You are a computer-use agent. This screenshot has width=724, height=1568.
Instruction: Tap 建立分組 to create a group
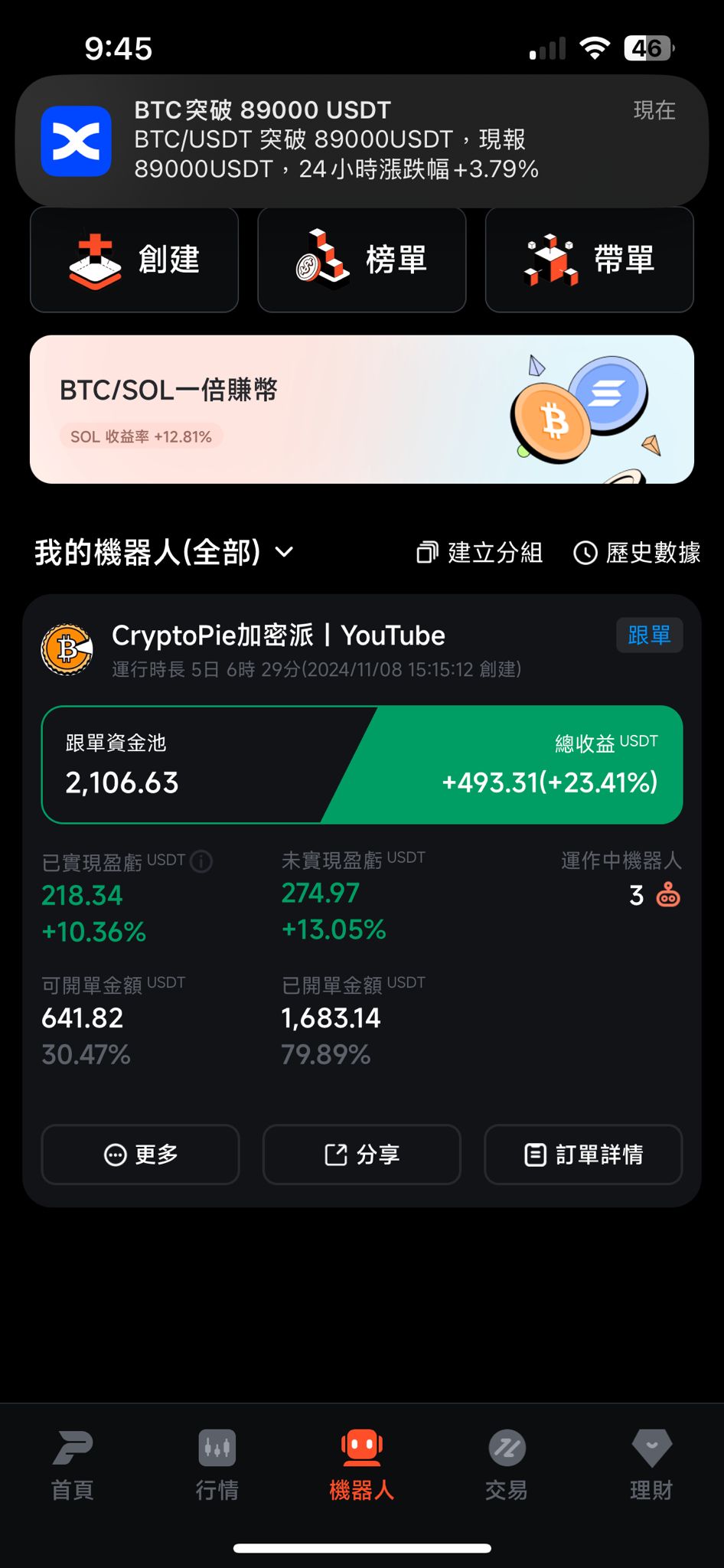coord(480,552)
